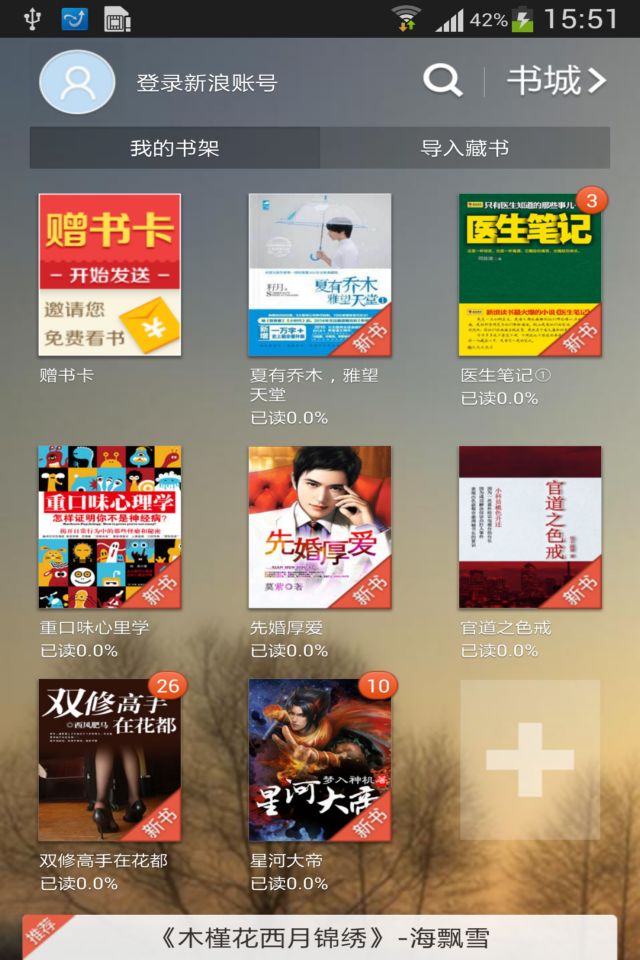Tap the profile avatar icon
The image size is (640, 960).
pyautogui.click(x=77, y=82)
